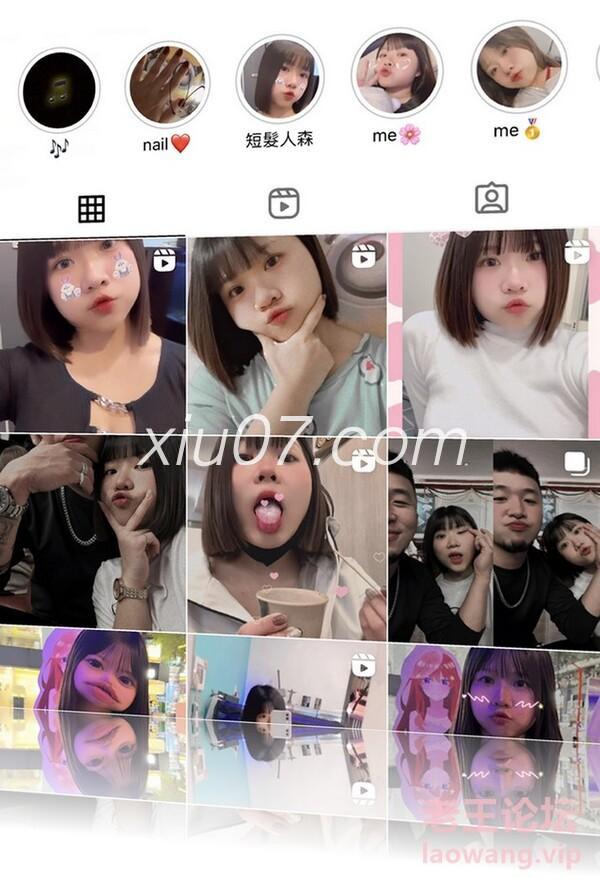Open the 短髮人森 story highlight
The image size is (600, 878).
tap(280, 80)
